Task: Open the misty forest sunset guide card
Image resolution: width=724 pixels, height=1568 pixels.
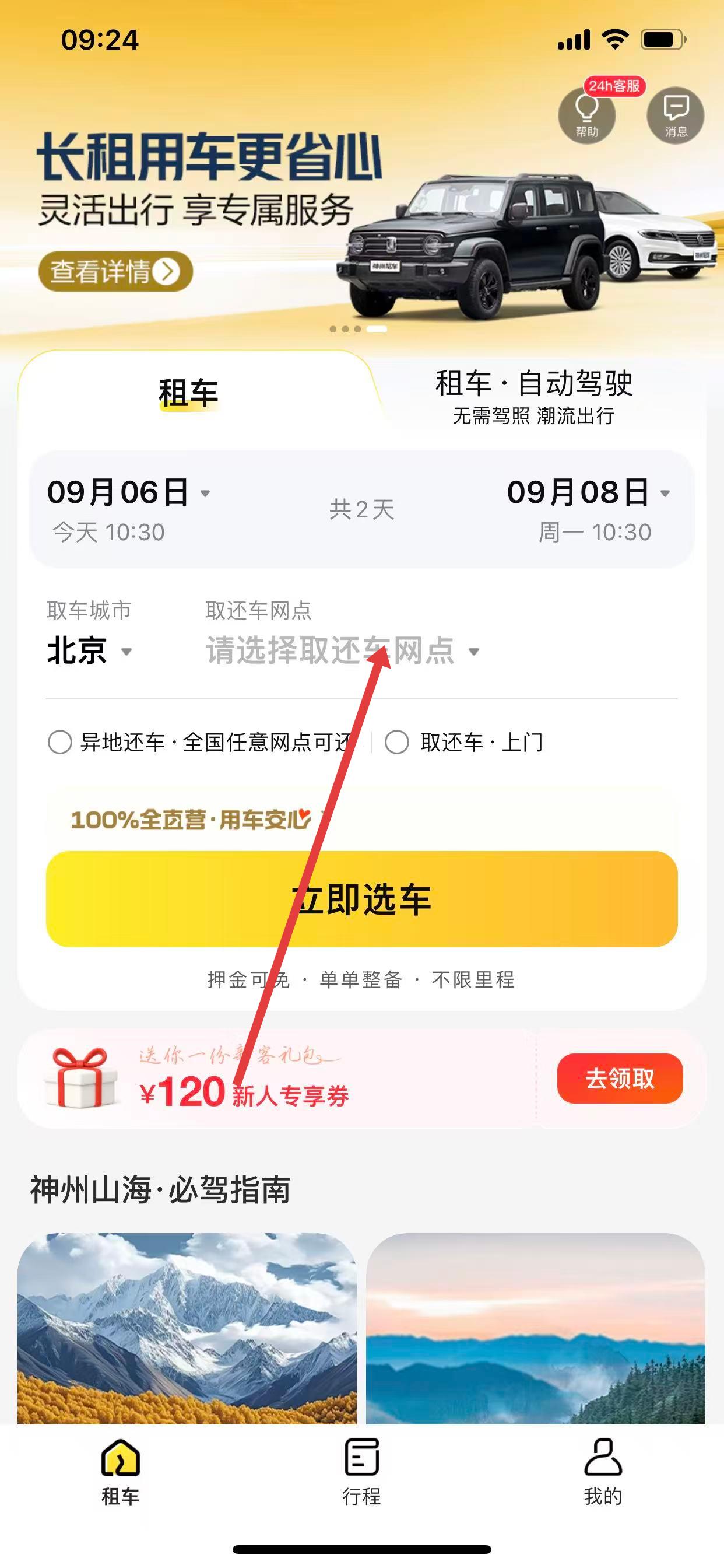Action: point(535,1328)
